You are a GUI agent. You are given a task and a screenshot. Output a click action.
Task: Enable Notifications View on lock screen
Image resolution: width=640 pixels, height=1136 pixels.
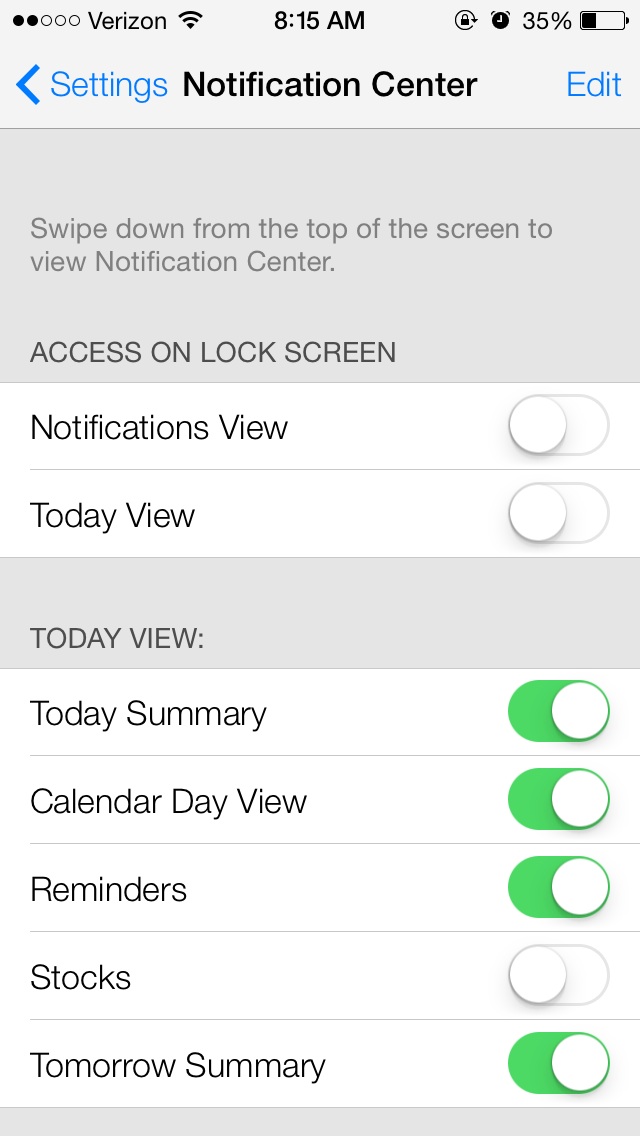click(x=558, y=427)
